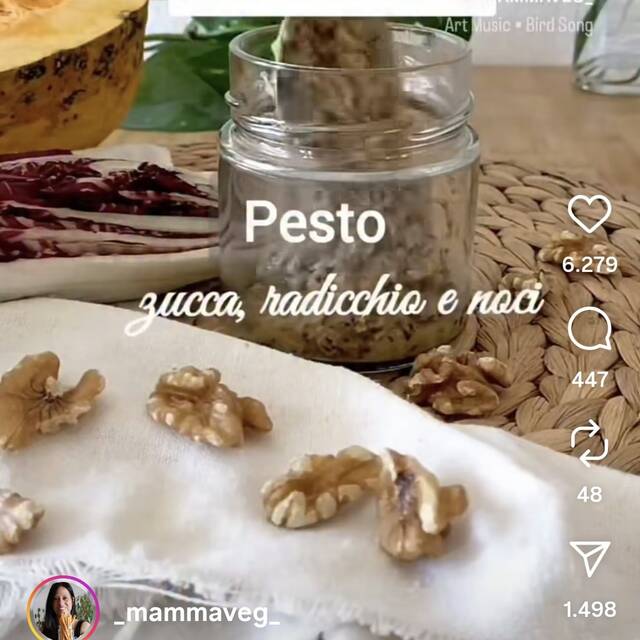Open the _mammaveg_ username link
Image resolution: width=640 pixels, height=640 pixels.
[196, 612]
